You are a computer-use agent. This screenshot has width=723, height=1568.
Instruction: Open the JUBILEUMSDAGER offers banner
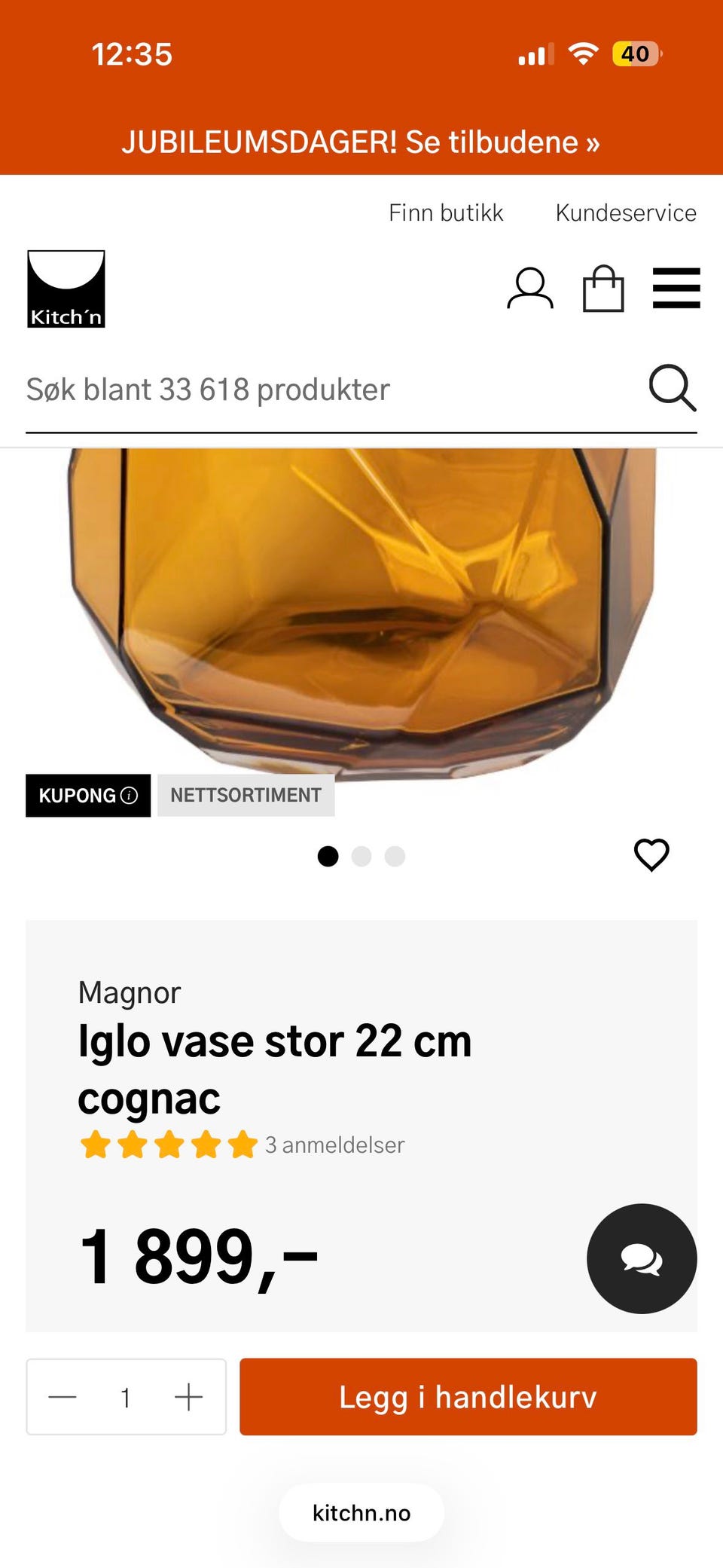[361, 142]
